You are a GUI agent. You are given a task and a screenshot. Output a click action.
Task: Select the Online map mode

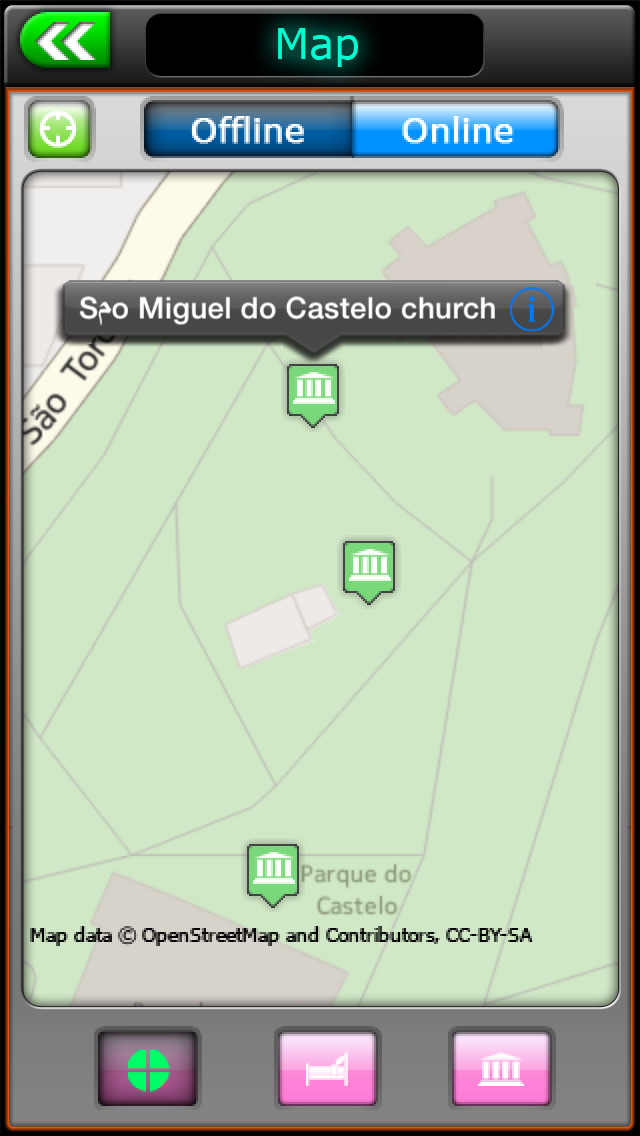[456, 130]
